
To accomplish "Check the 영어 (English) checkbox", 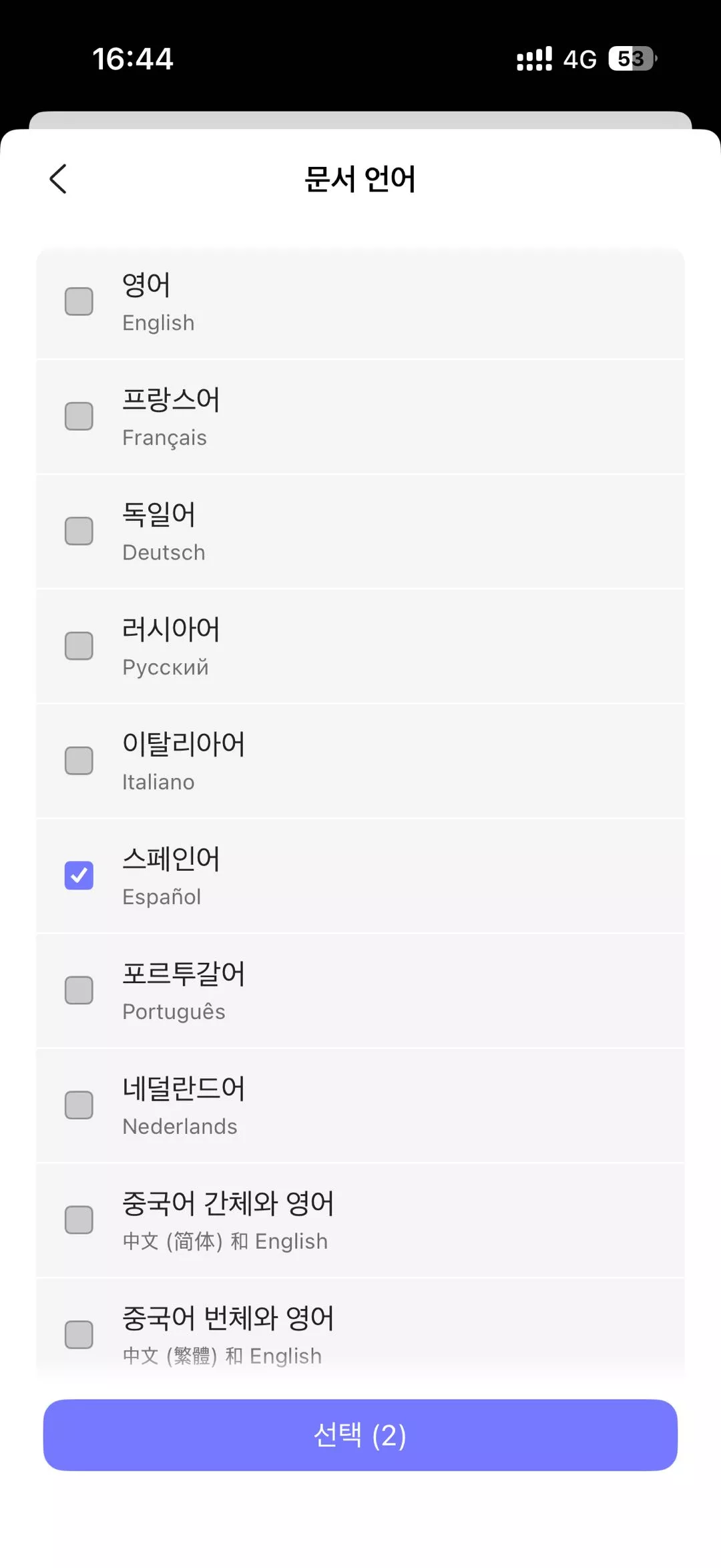I will 79,302.
